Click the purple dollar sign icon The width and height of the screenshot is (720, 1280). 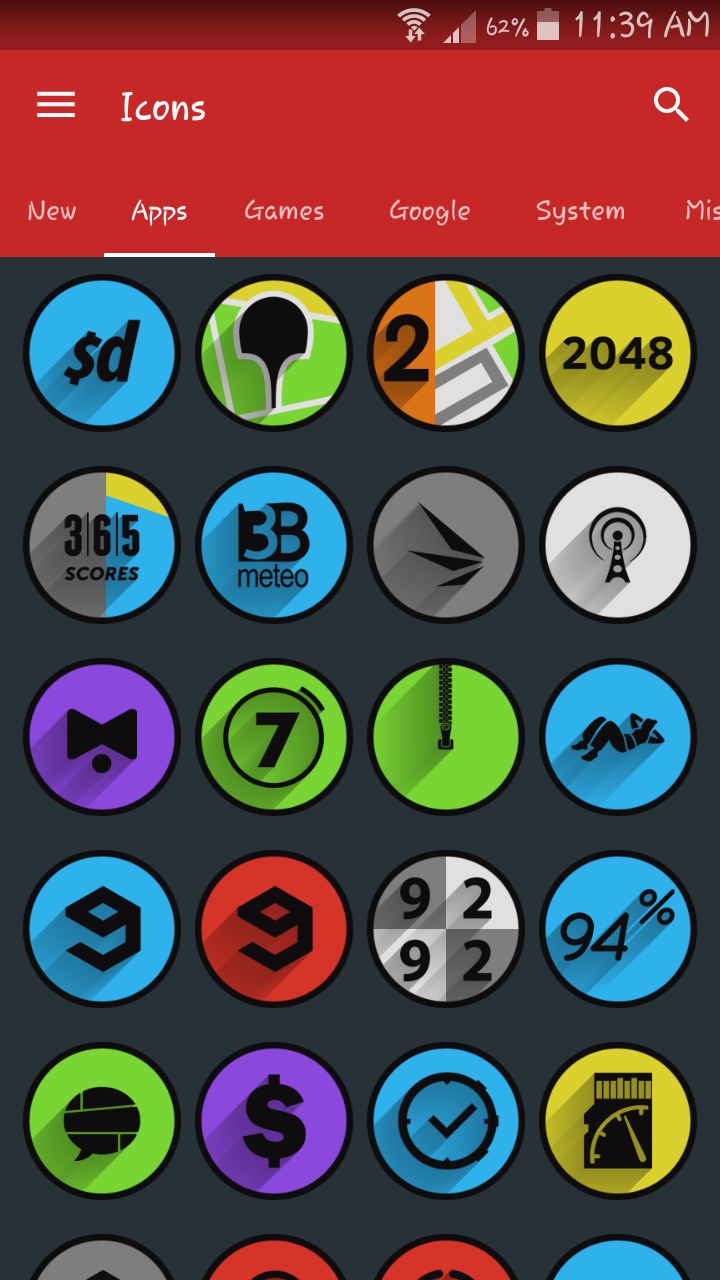tap(274, 1121)
